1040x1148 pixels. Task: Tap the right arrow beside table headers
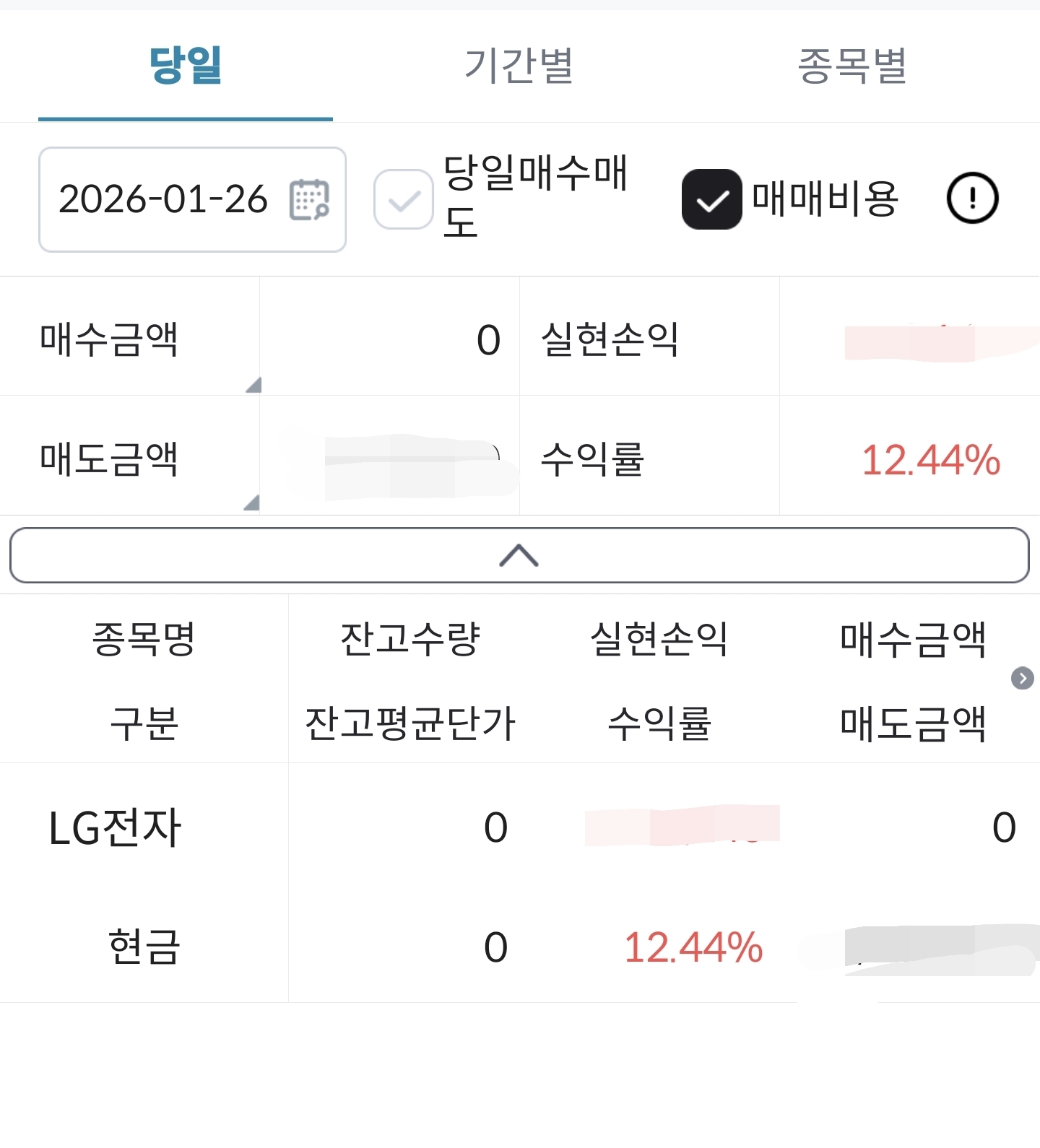pos(1021,679)
